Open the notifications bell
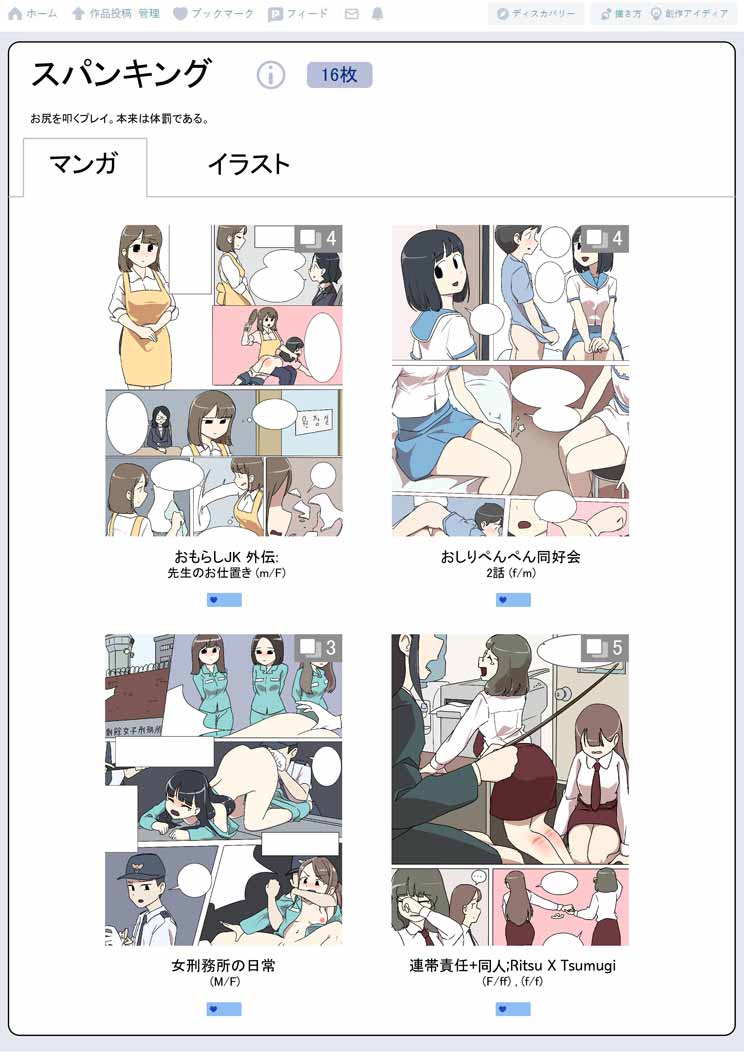Image resolution: width=744 pixels, height=1052 pixels. pos(377,14)
